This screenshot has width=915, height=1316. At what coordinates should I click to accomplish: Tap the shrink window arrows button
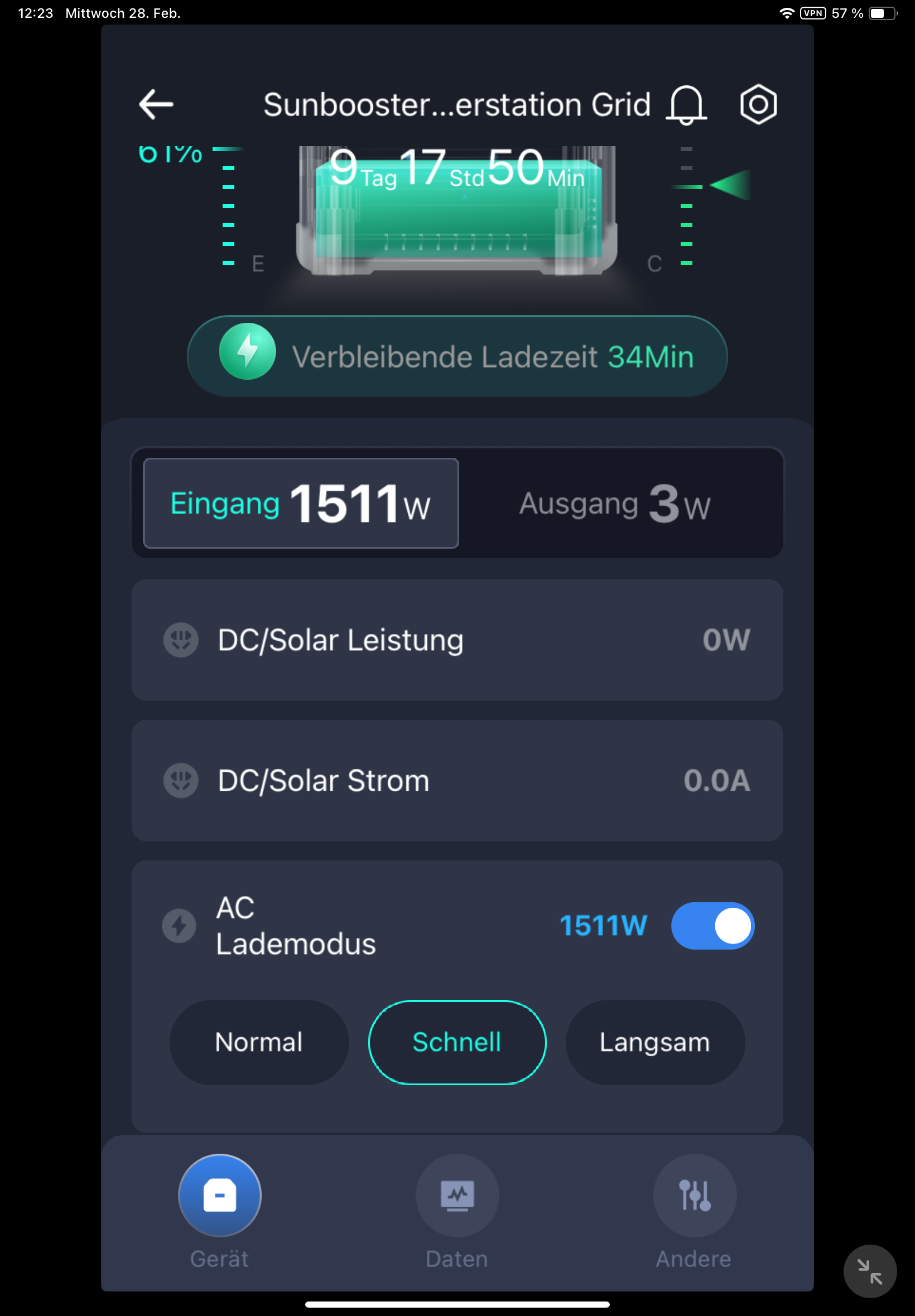pyautogui.click(x=869, y=1271)
